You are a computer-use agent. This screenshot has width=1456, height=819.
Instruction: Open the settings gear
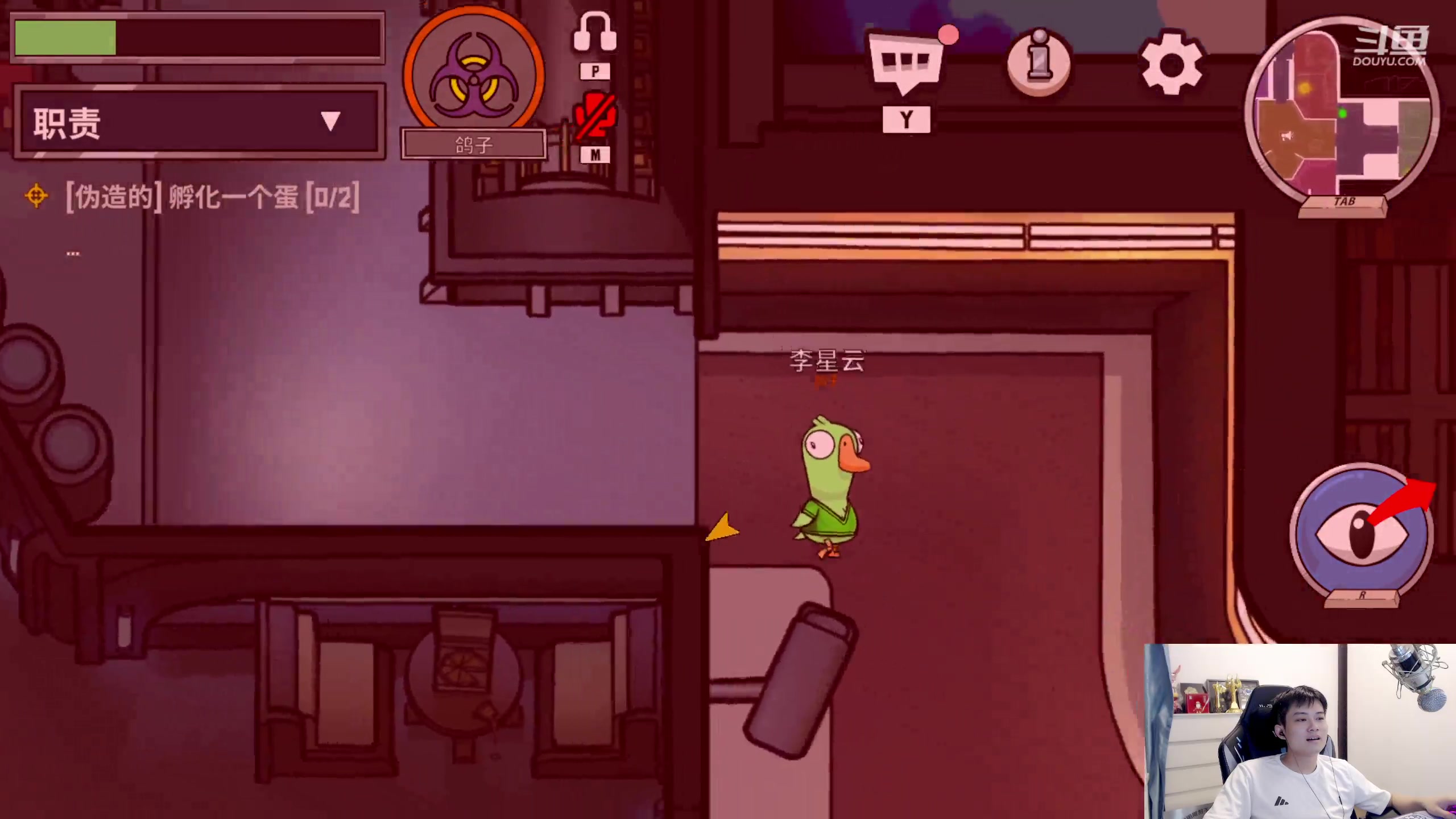1172,64
